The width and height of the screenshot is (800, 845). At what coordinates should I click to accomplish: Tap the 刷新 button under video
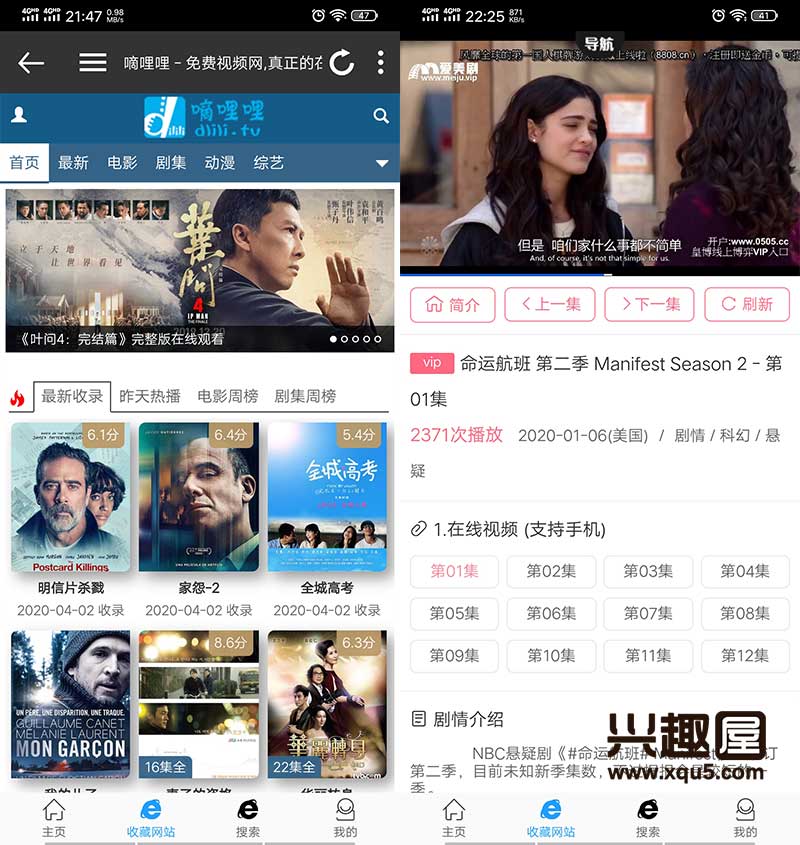click(x=746, y=305)
